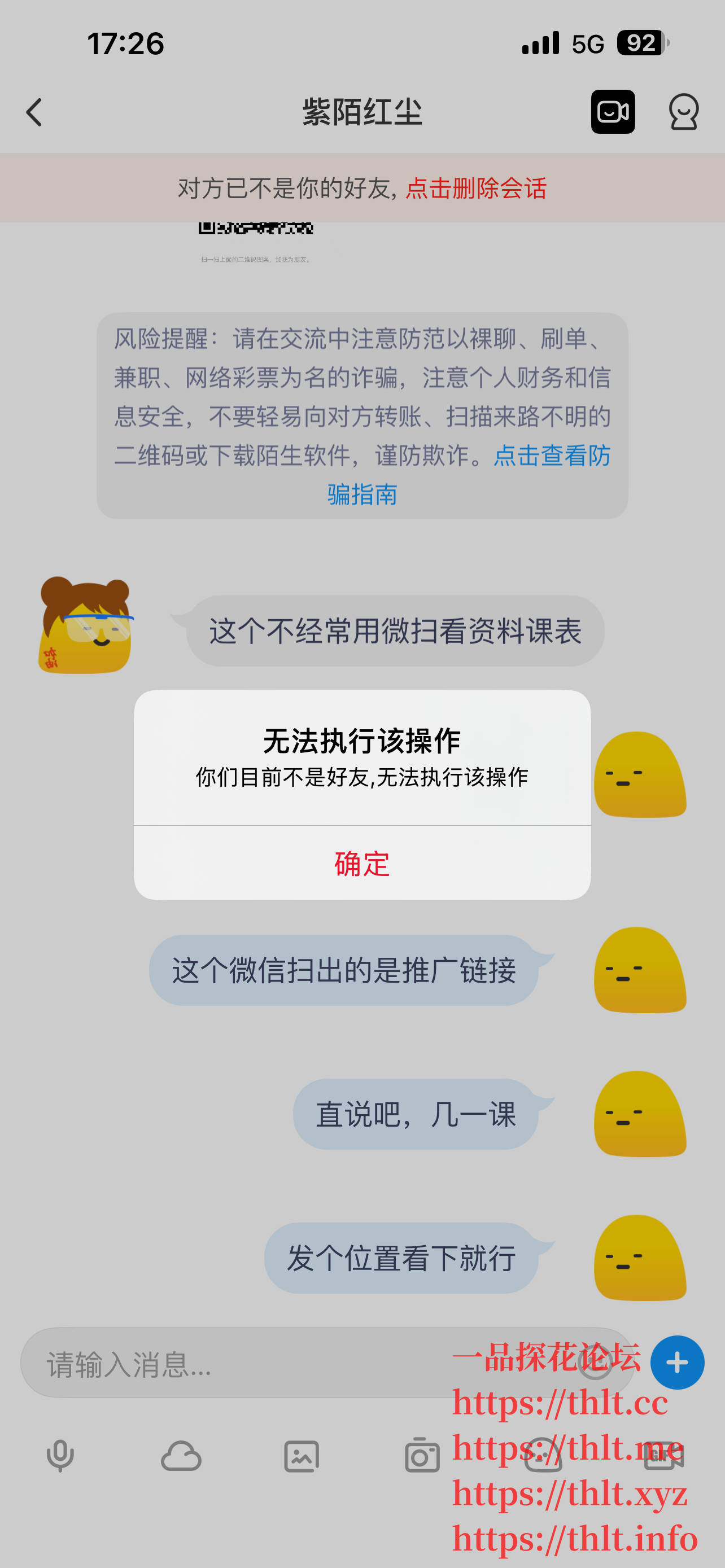Tap the blue plus button for more attachments
The height and width of the screenshot is (1568, 725).
coord(677,1364)
